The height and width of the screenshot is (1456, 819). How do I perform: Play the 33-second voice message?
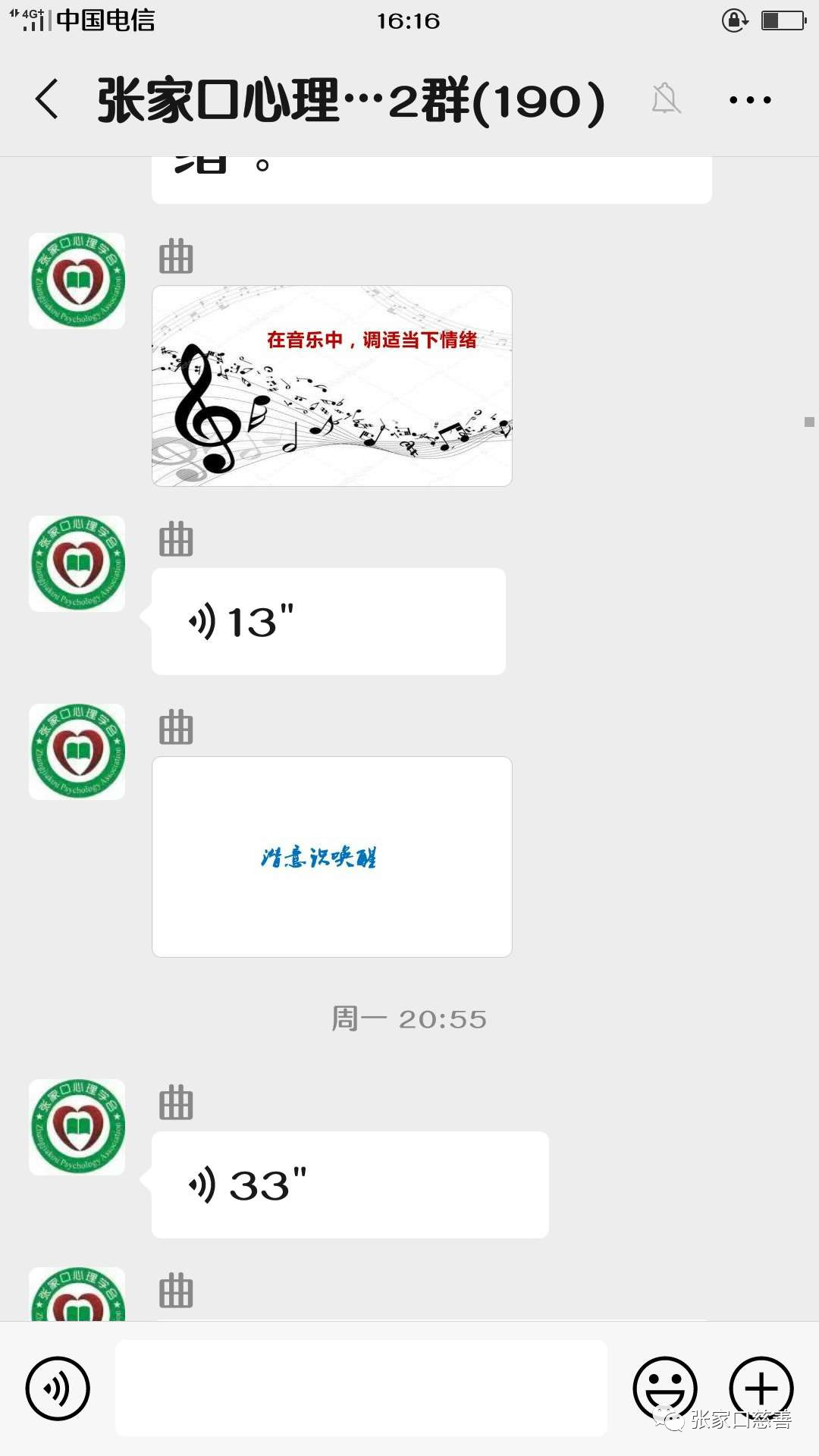[x=349, y=1185]
